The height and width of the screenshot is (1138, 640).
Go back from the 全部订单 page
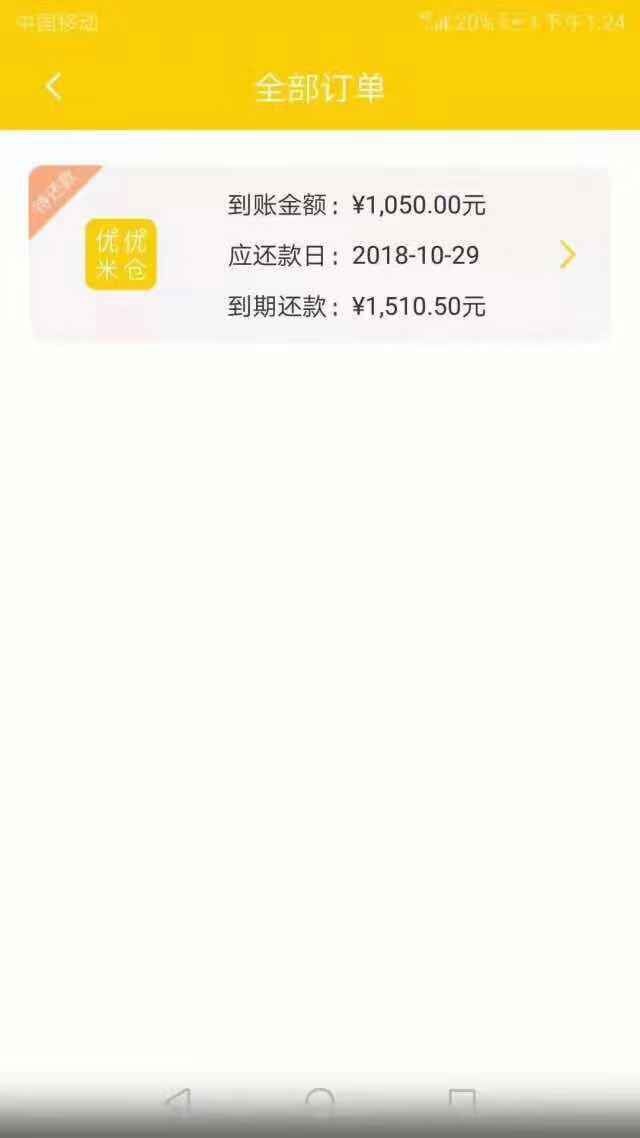pos(53,86)
